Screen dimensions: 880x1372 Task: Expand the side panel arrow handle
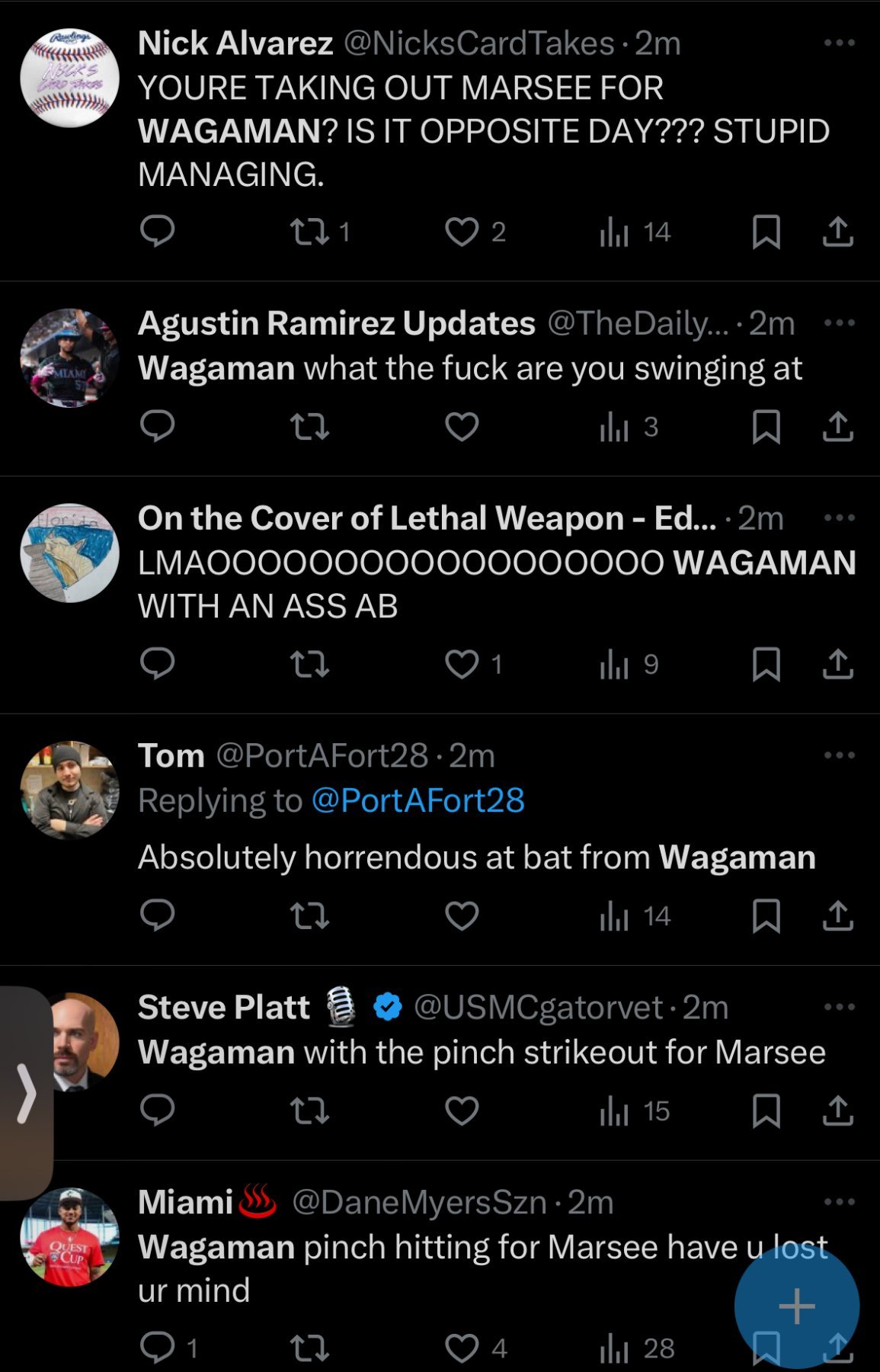(27, 1094)
